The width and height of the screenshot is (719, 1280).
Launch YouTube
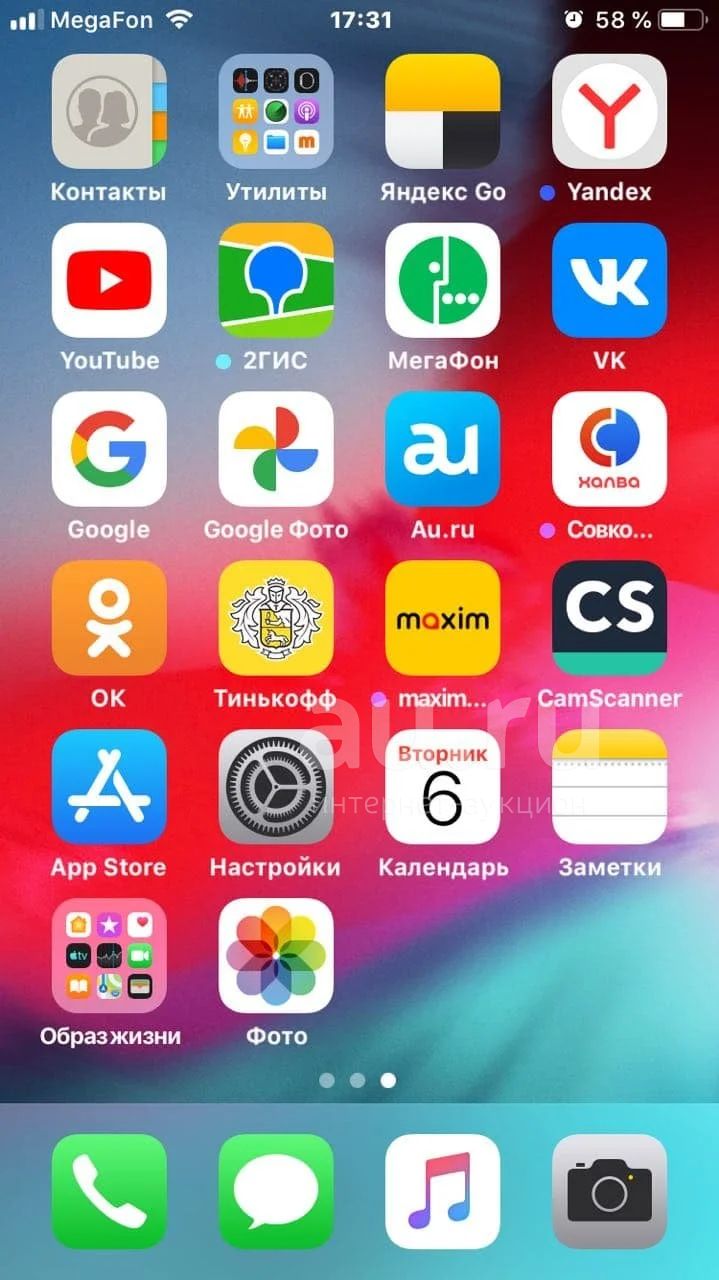109,280
